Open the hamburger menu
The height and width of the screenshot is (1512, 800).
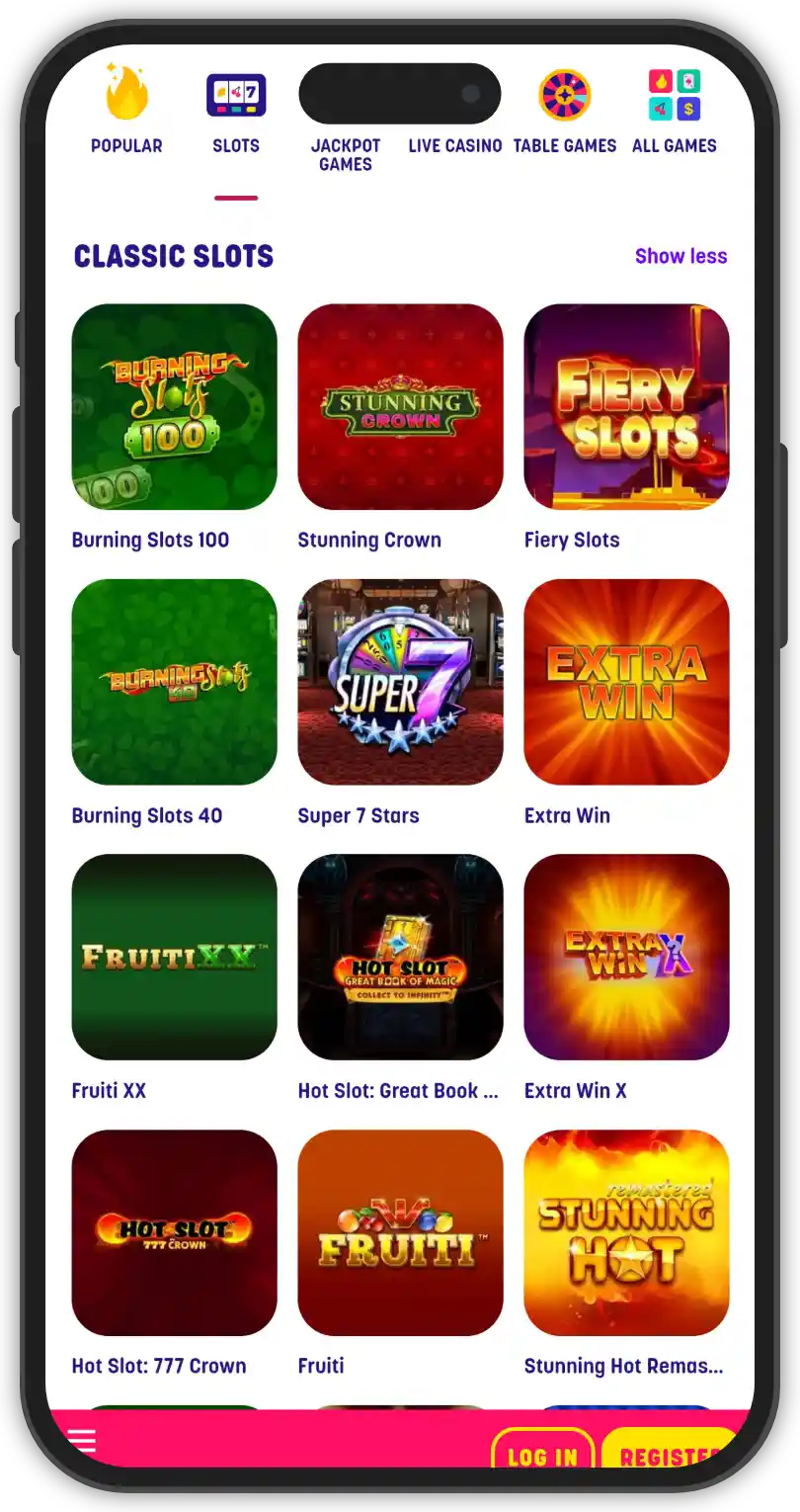tap(82, 1441)
